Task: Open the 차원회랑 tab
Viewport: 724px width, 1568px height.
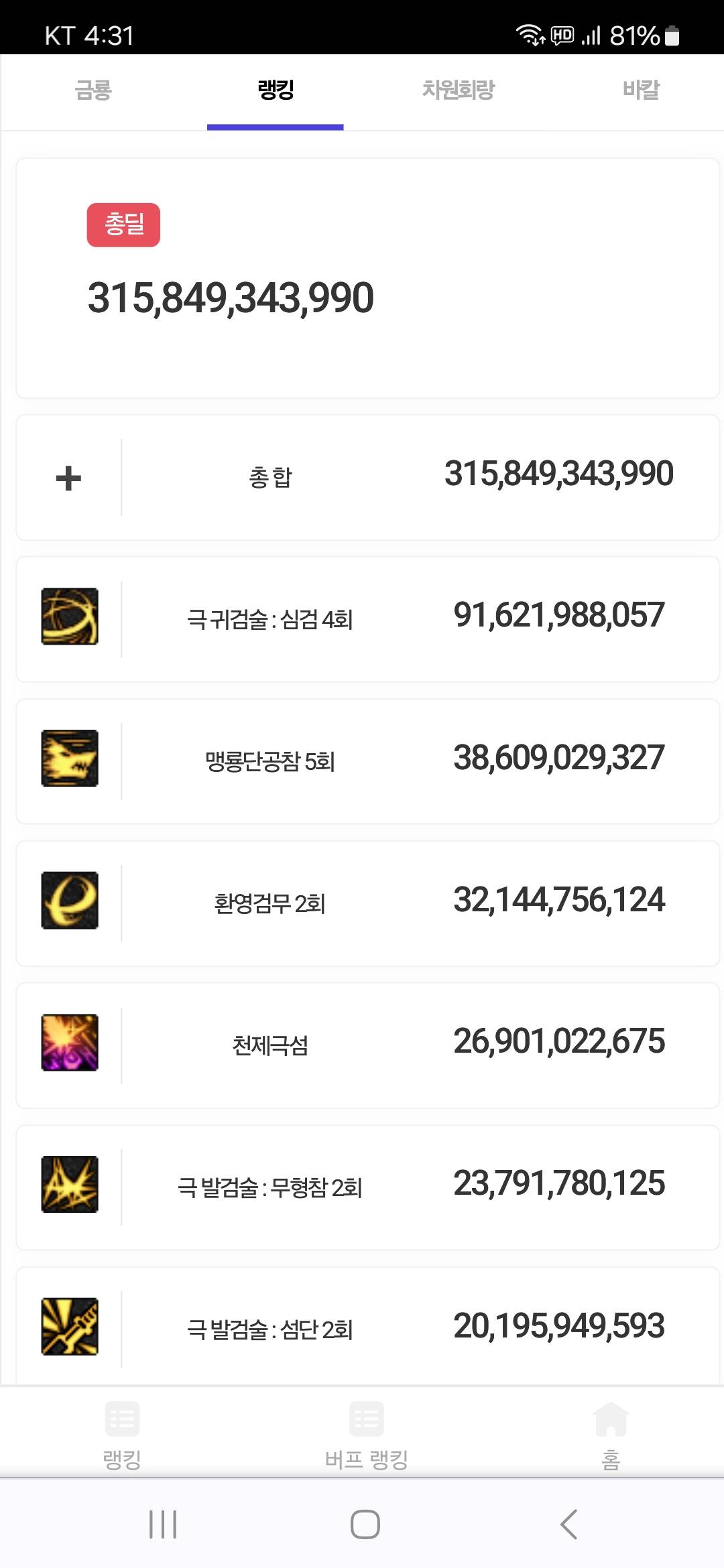Action: coord(458,90)
